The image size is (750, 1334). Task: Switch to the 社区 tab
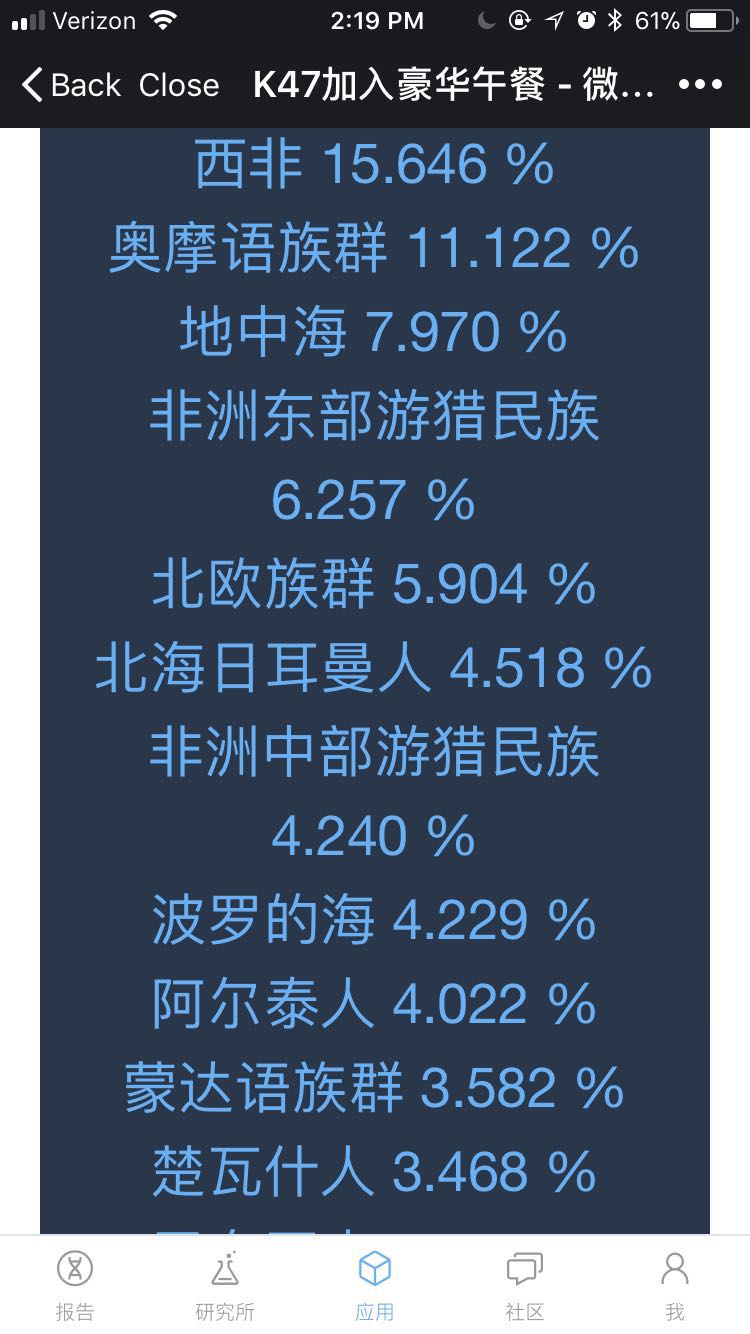[525, 1285]
